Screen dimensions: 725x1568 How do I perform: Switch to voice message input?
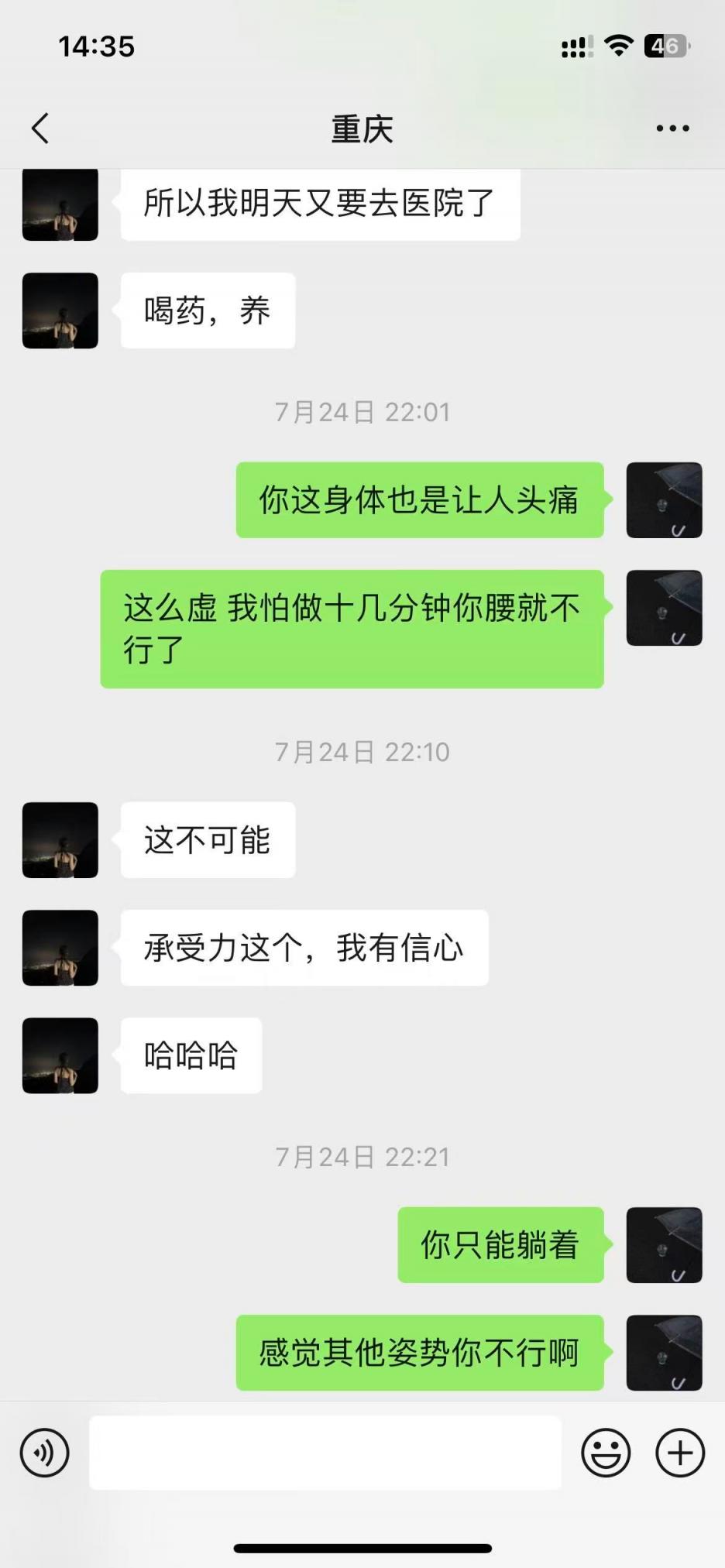click(45, 1453)
